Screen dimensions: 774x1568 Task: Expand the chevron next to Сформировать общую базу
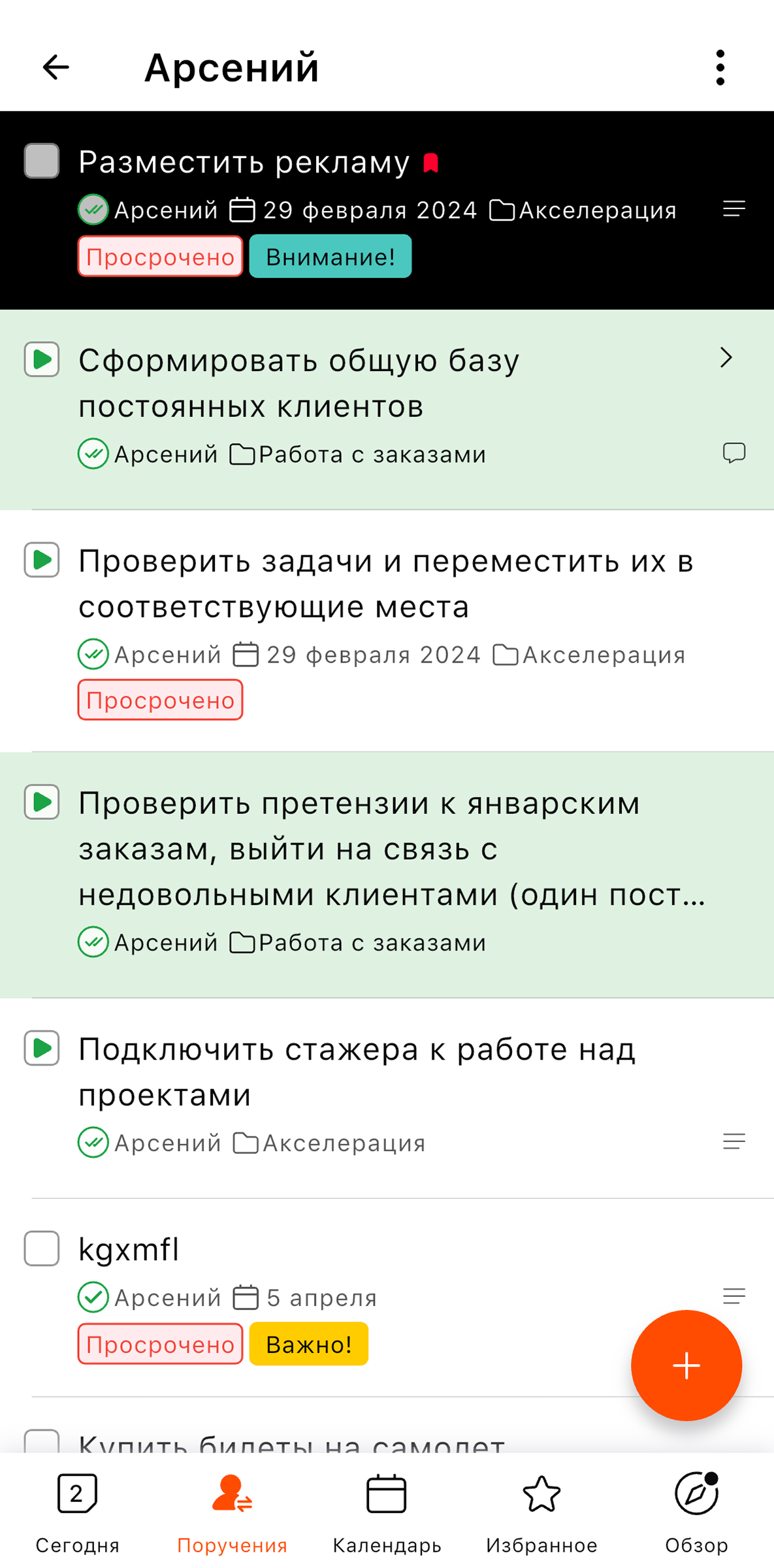click(726, 357)
